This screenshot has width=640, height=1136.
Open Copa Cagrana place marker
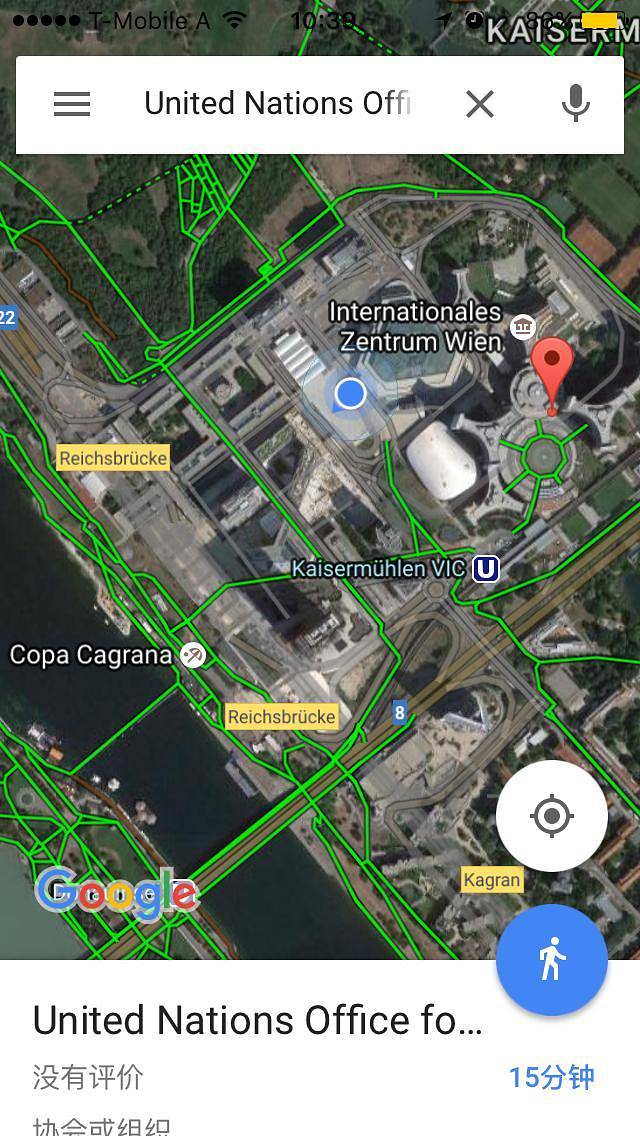[x=193, y=656]
